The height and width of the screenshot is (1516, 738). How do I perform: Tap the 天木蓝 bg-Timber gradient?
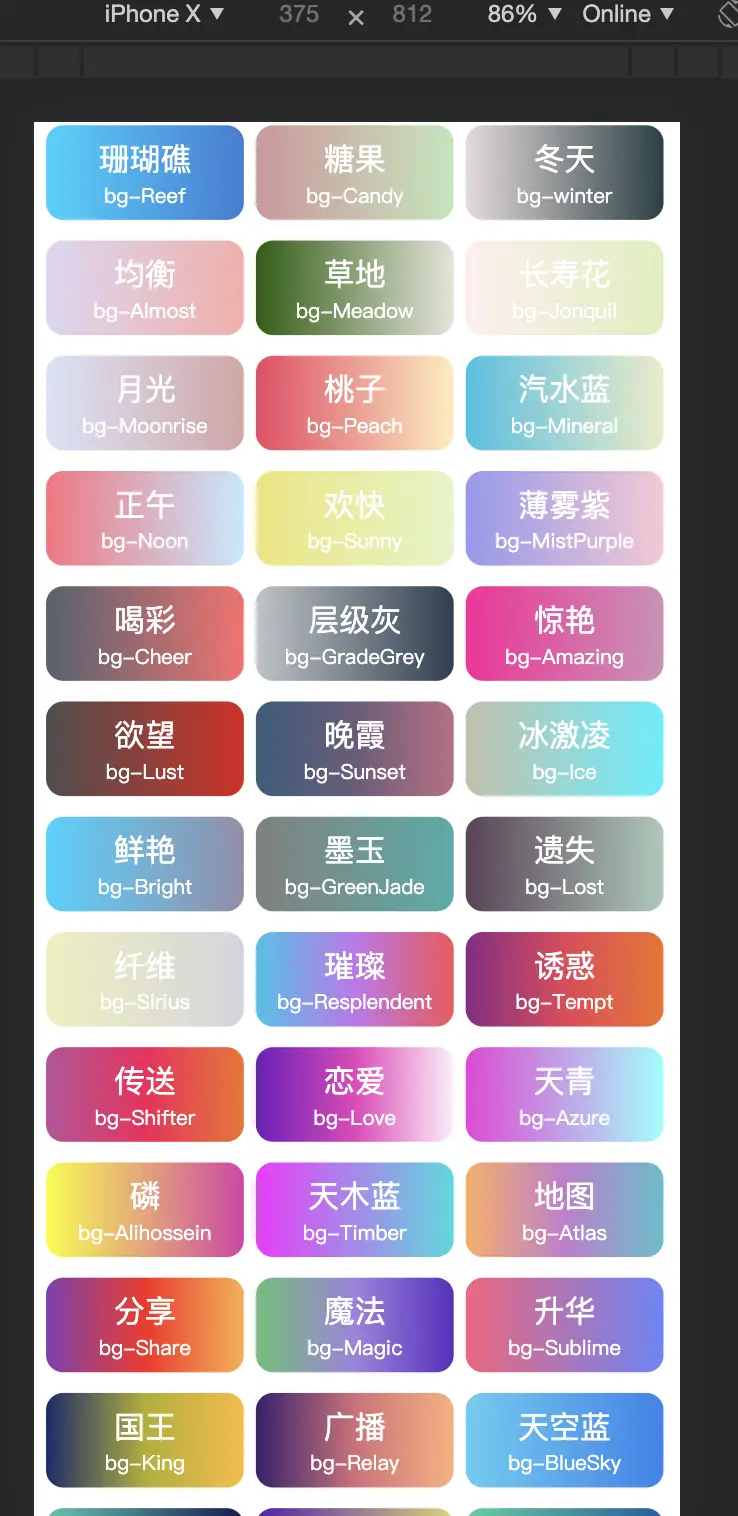tap(354, 1210)
